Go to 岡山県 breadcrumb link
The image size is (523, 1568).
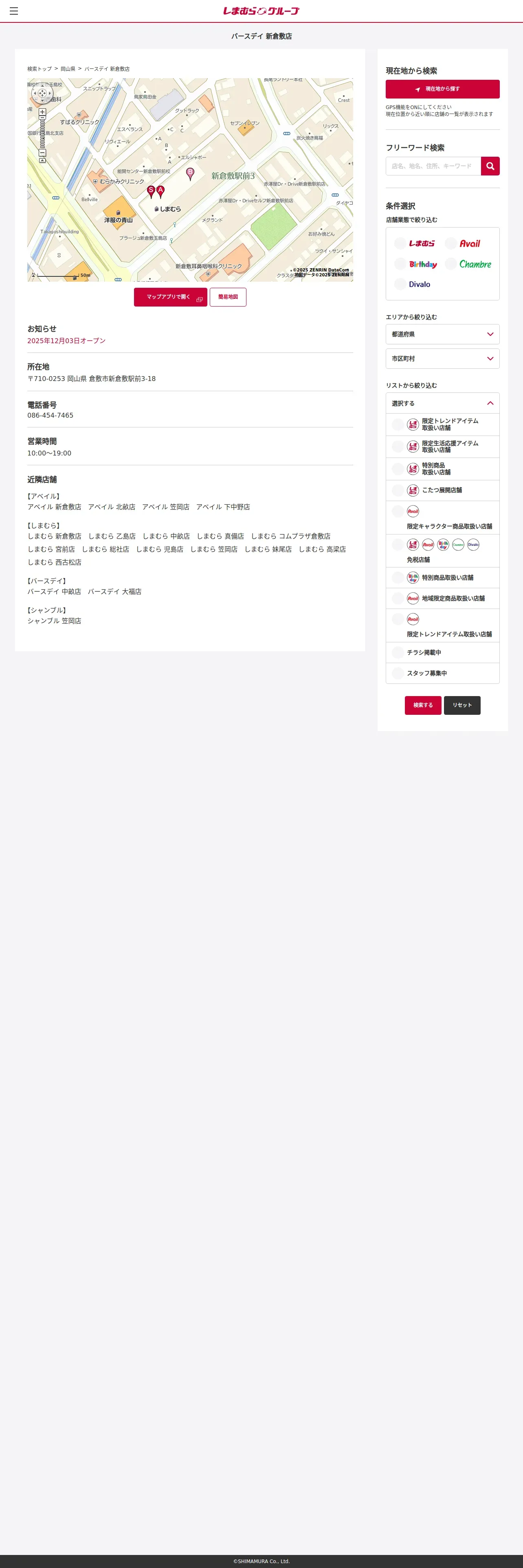(68, 69)
